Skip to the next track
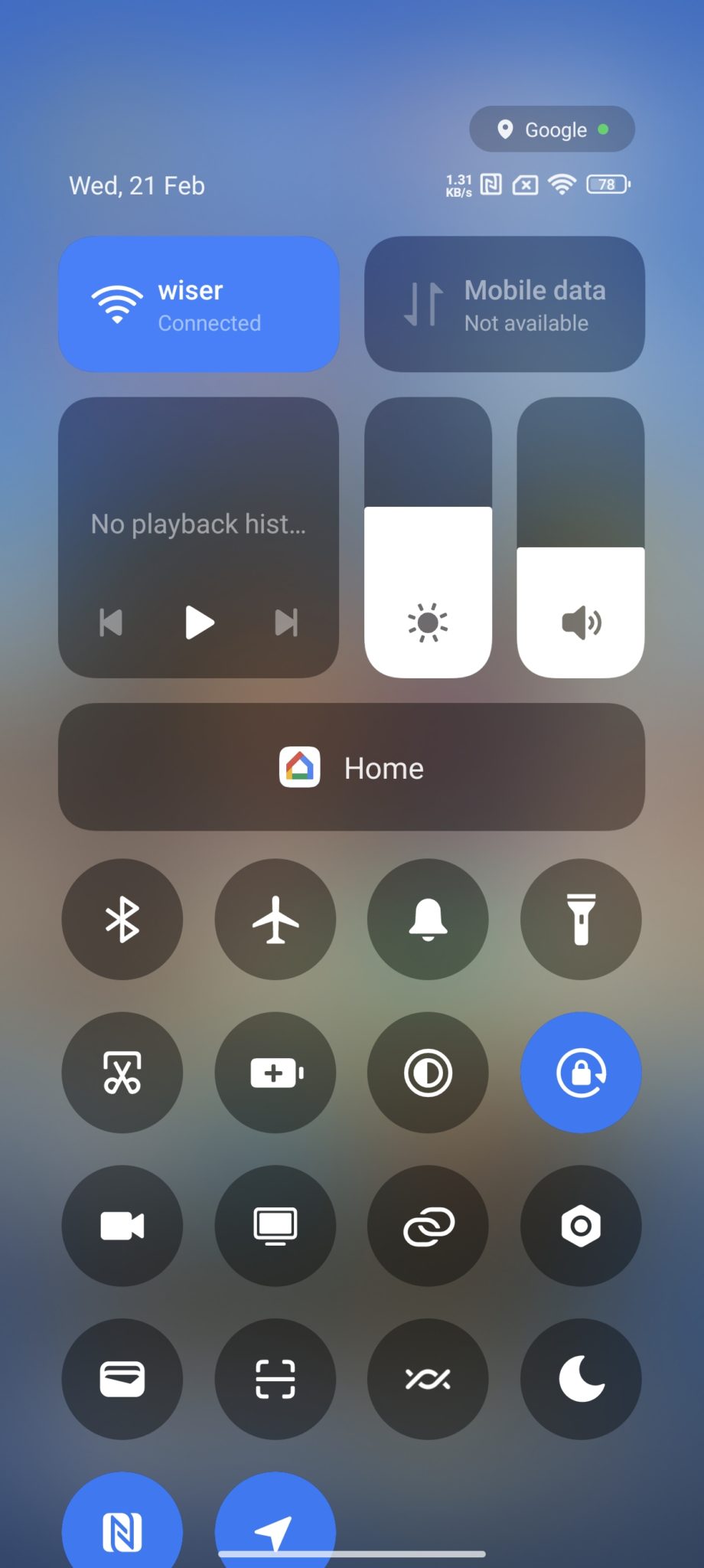The height and width of the screenshot is (1568, 704). pyautogui.click(x=286, y=622)
